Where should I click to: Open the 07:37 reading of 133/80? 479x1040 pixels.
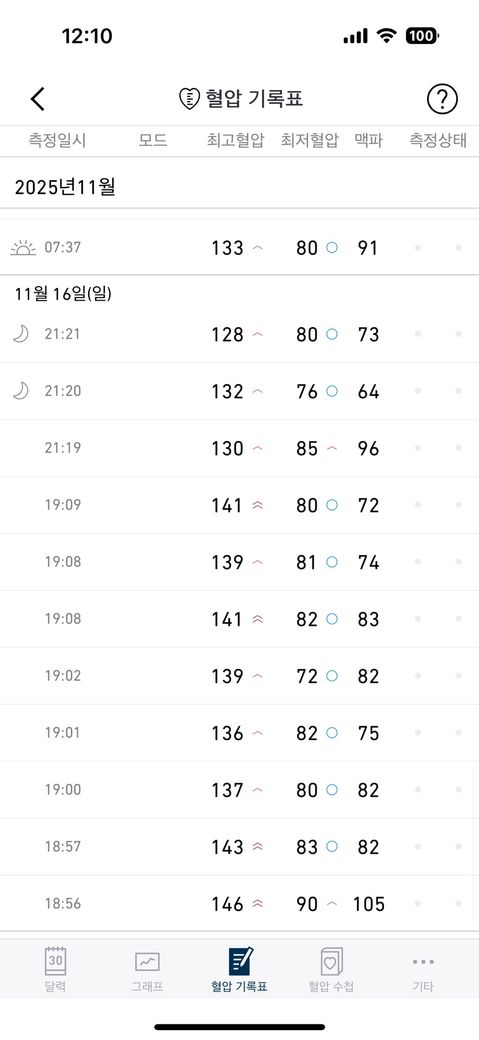click(x=240, y=247)
